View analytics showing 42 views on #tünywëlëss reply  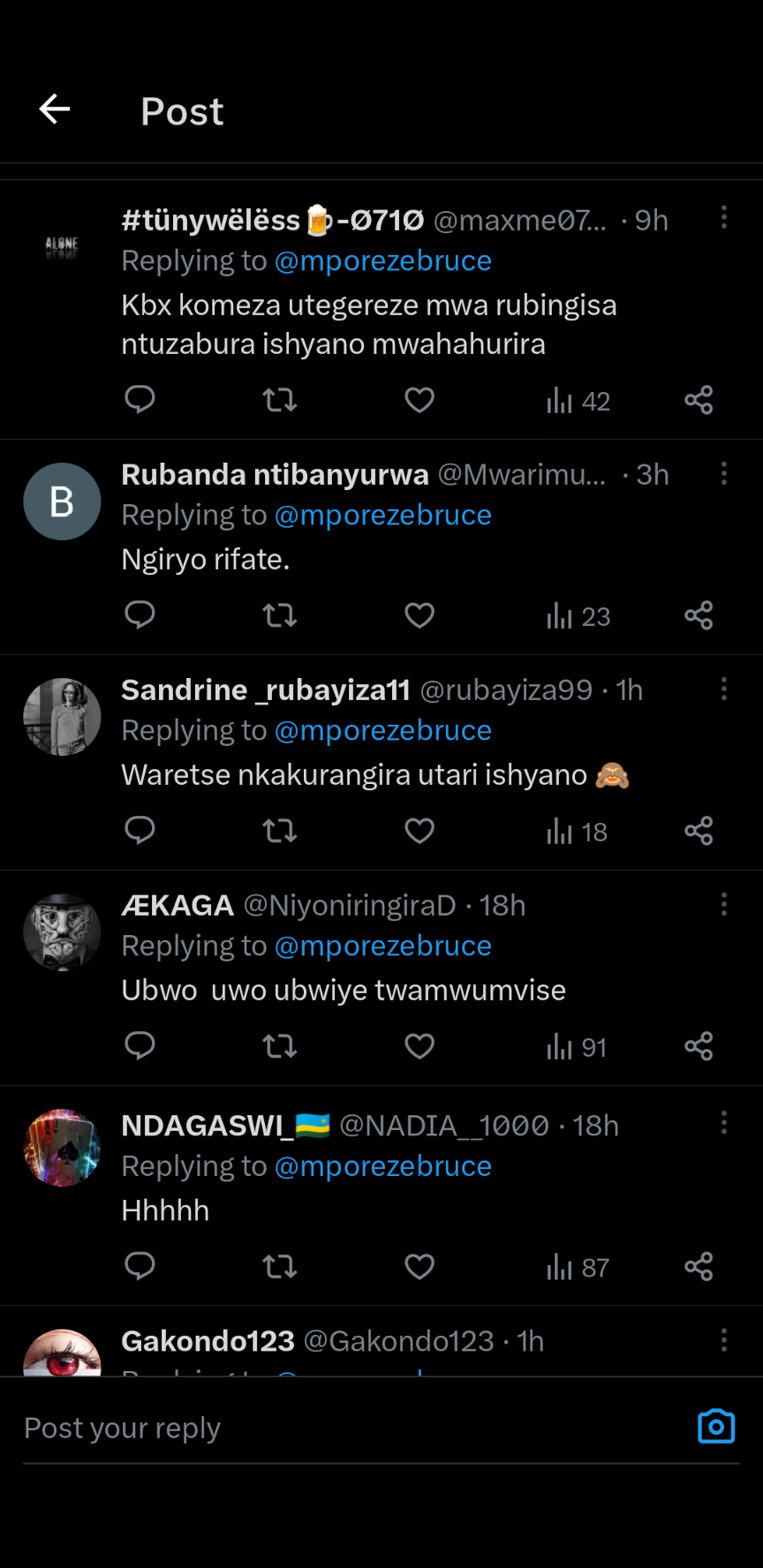[x=578, y=401]
